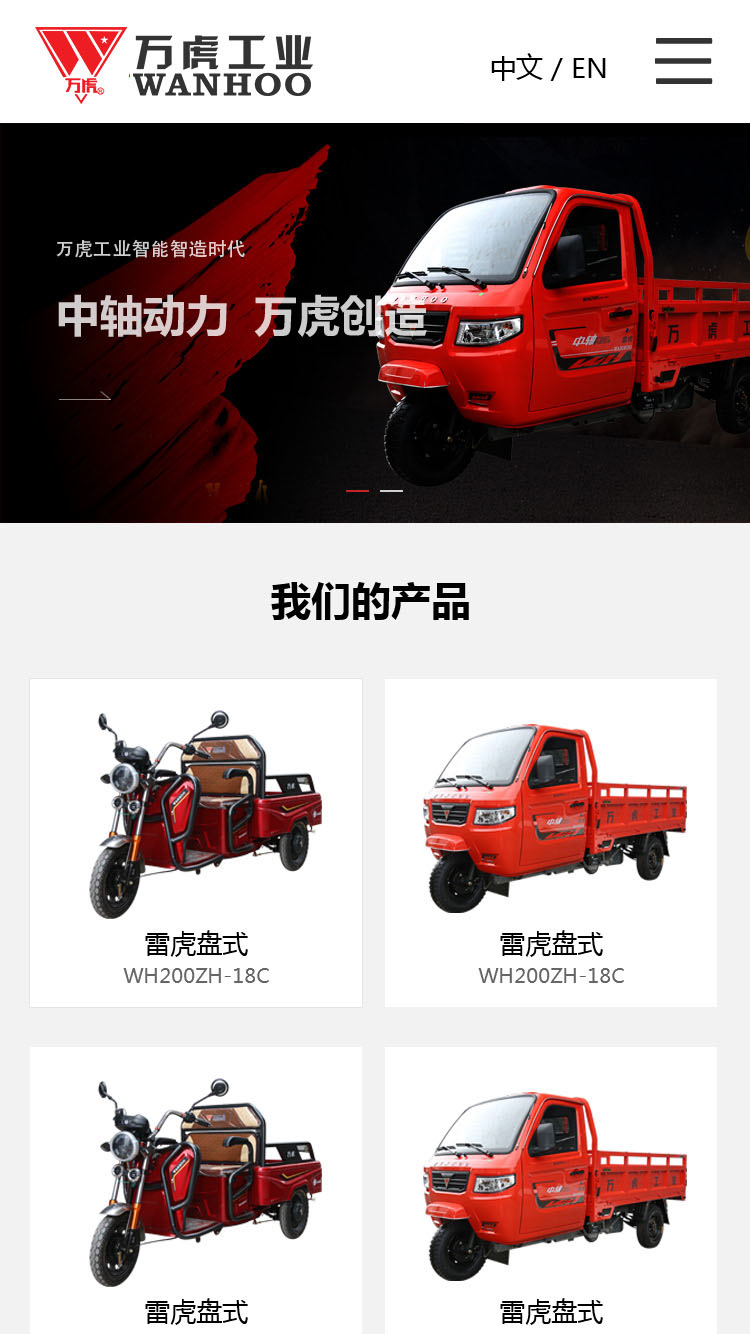Screen dimensions: 750x1334
Task: Open the second-row electric tricycle product card
Action: 196,1190
